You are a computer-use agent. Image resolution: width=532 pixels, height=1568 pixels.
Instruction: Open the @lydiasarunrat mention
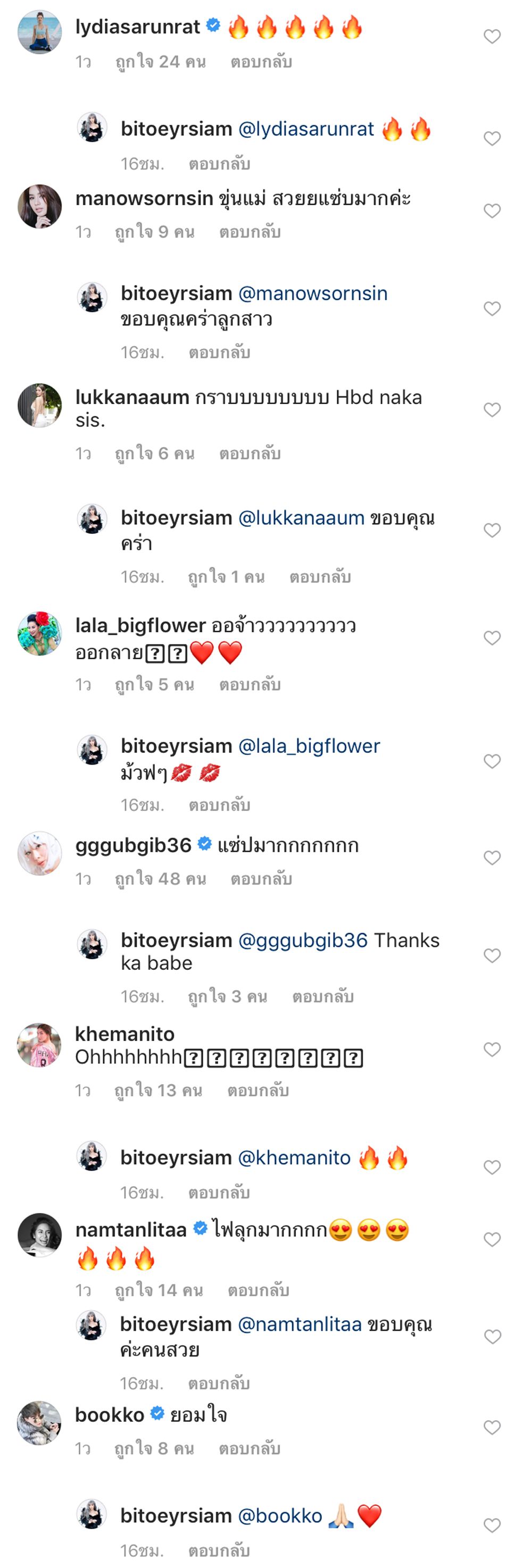(x=306, y=129)
